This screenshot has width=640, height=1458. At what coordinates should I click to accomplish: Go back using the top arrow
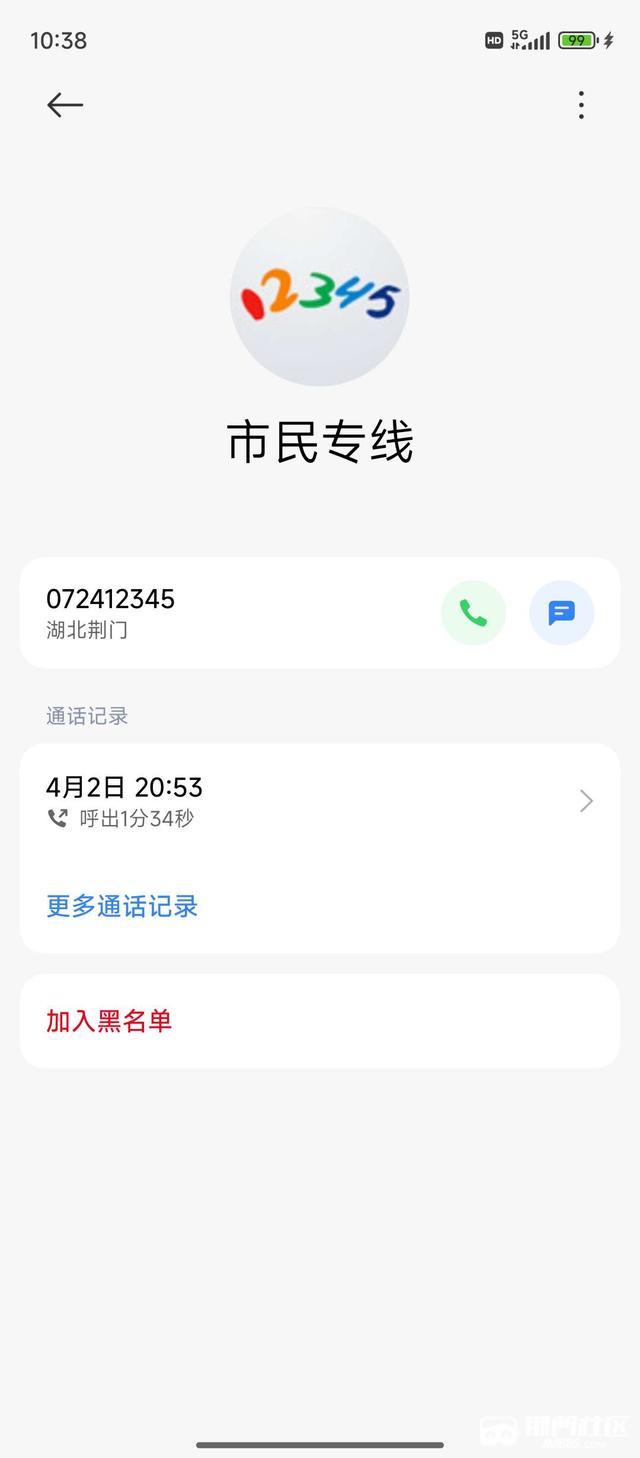click(x=65, y=105)
